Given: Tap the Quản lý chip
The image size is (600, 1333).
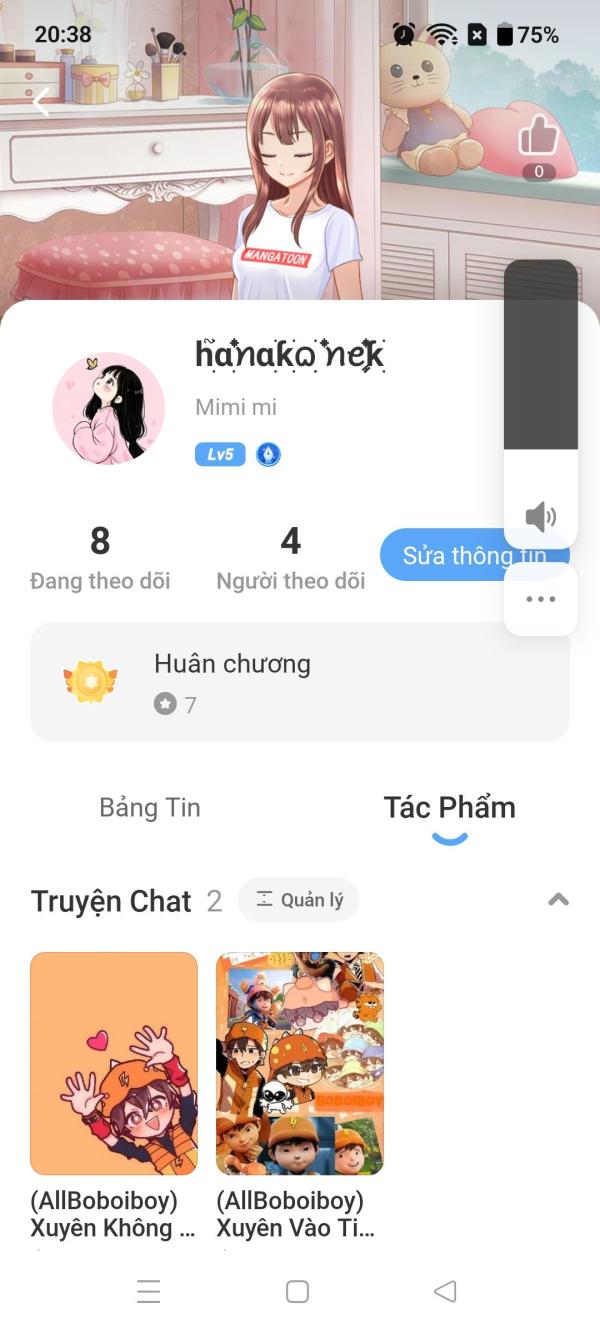Looking at the screenshot, I should 298,900.
